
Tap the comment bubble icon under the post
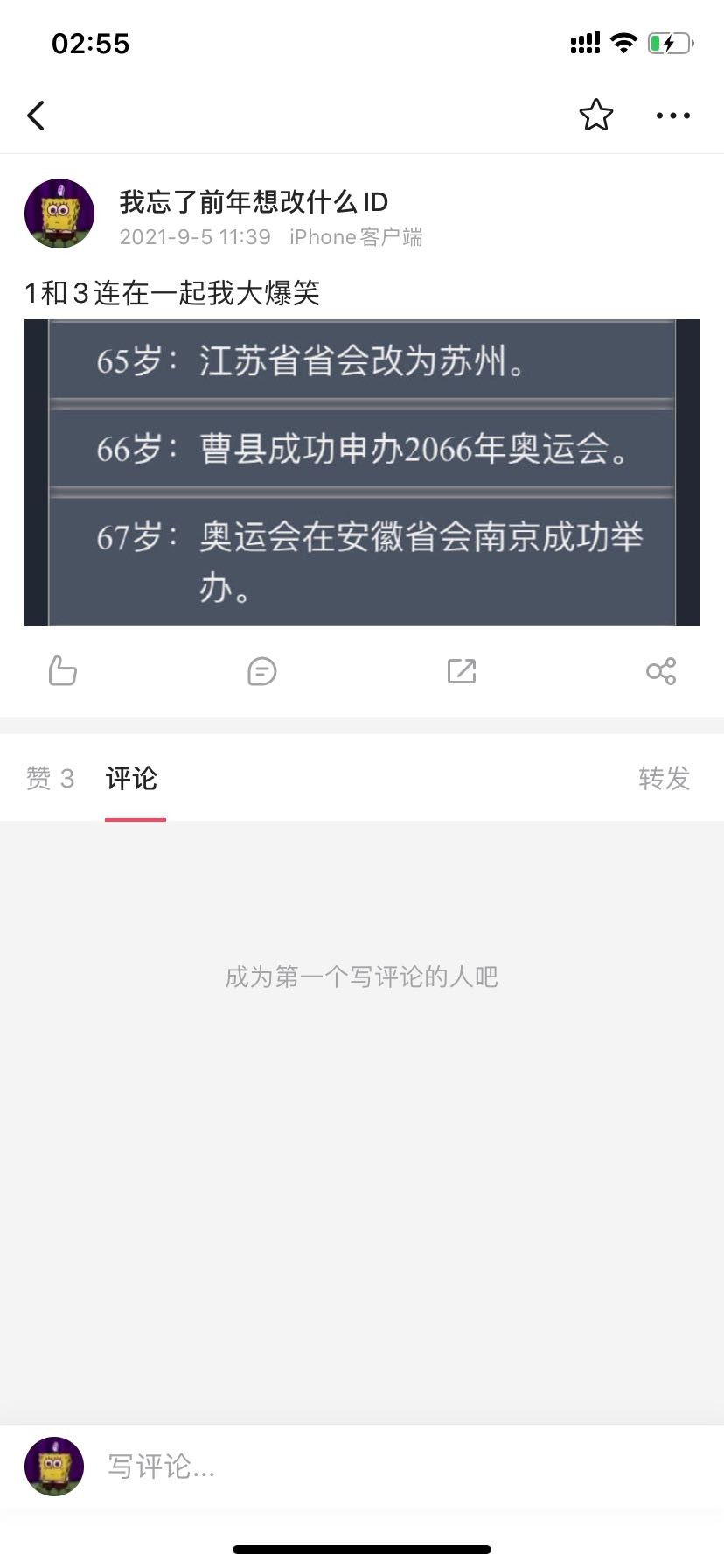tap(261, 671)
